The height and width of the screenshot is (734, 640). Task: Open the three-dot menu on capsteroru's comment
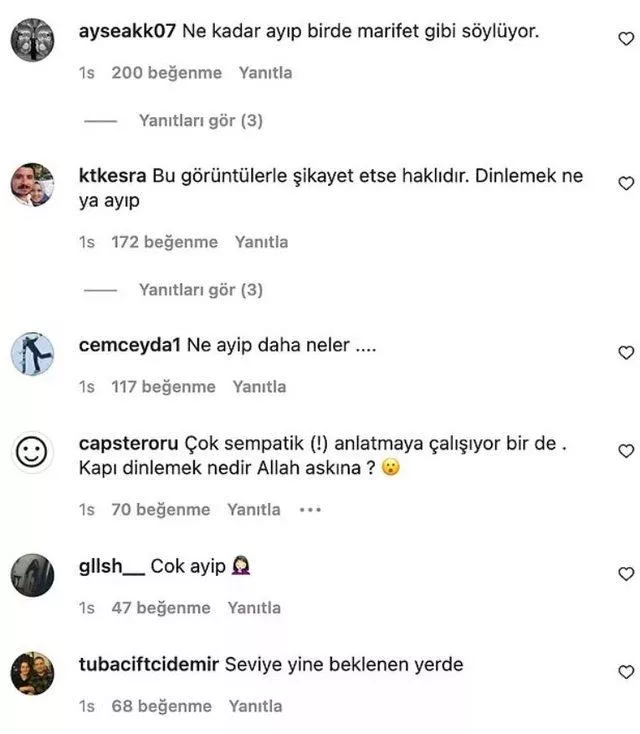310,510
